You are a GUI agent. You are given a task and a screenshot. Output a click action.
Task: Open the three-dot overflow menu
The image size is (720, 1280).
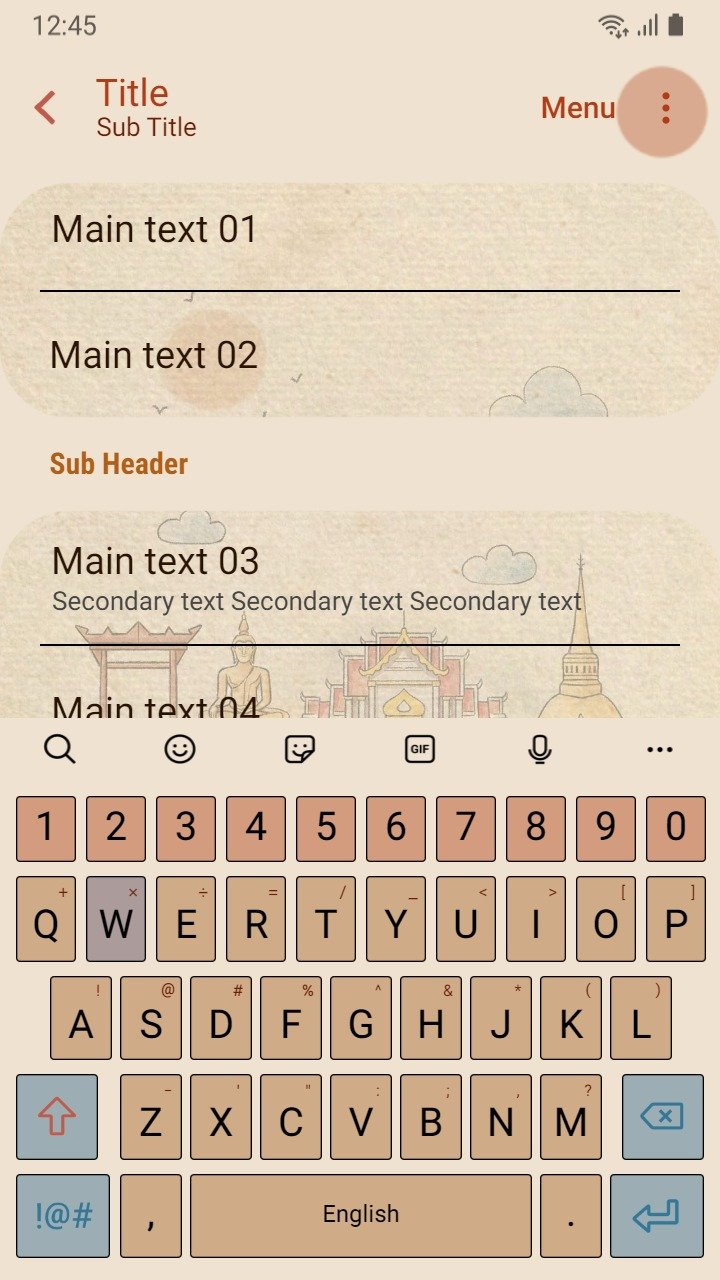click(665, 108)
